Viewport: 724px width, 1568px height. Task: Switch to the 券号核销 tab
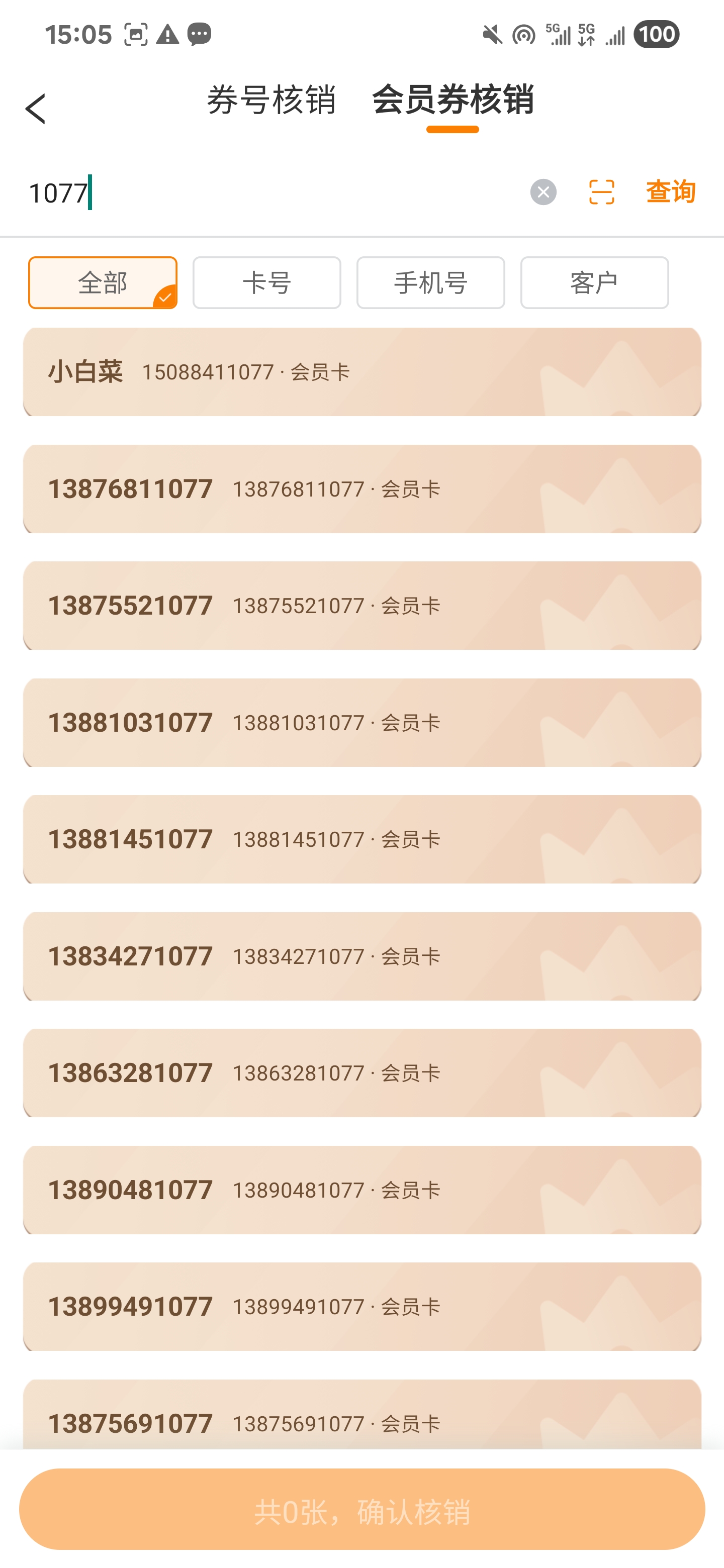[x=271, y=100]
